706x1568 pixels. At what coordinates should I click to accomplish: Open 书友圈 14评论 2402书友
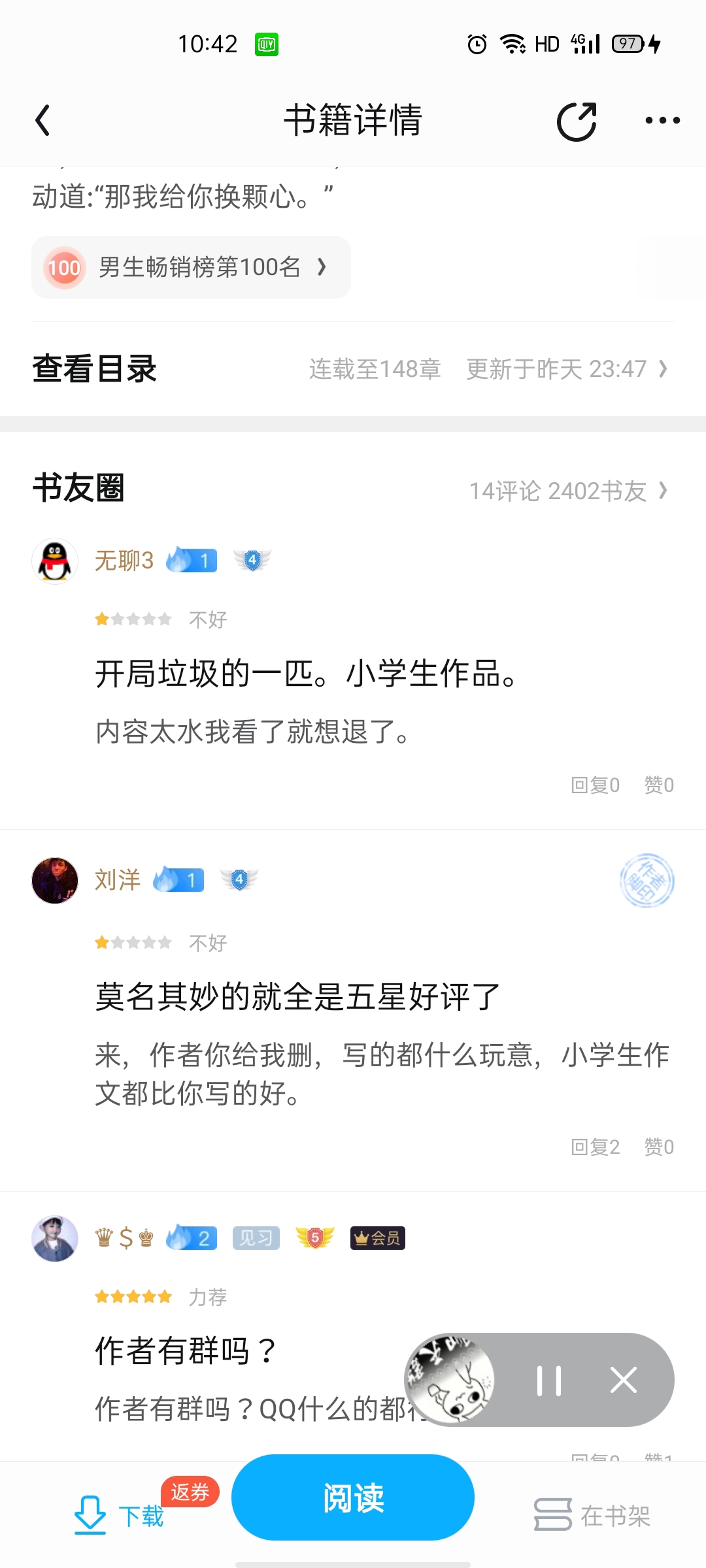click(569, 491)
